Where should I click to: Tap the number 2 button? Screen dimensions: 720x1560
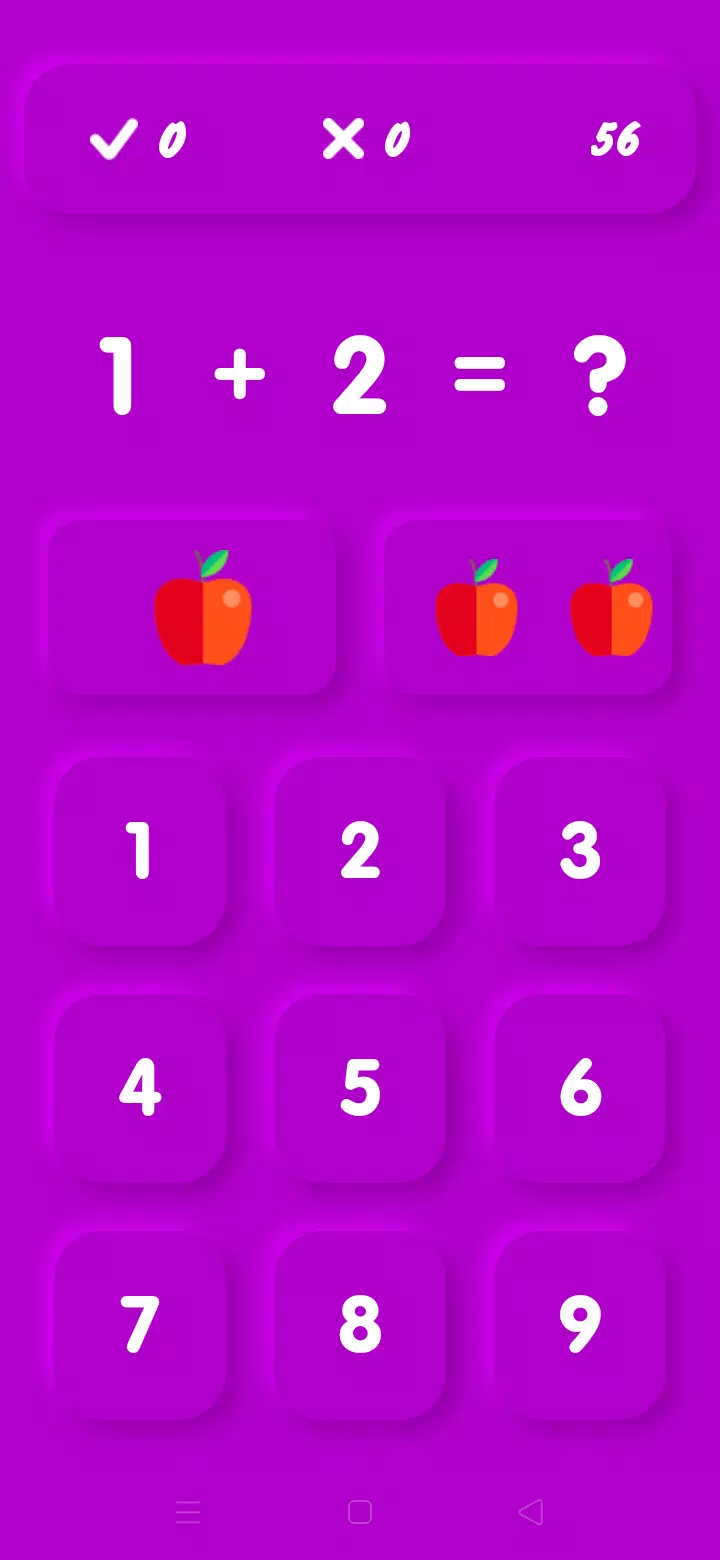point(360,851)
